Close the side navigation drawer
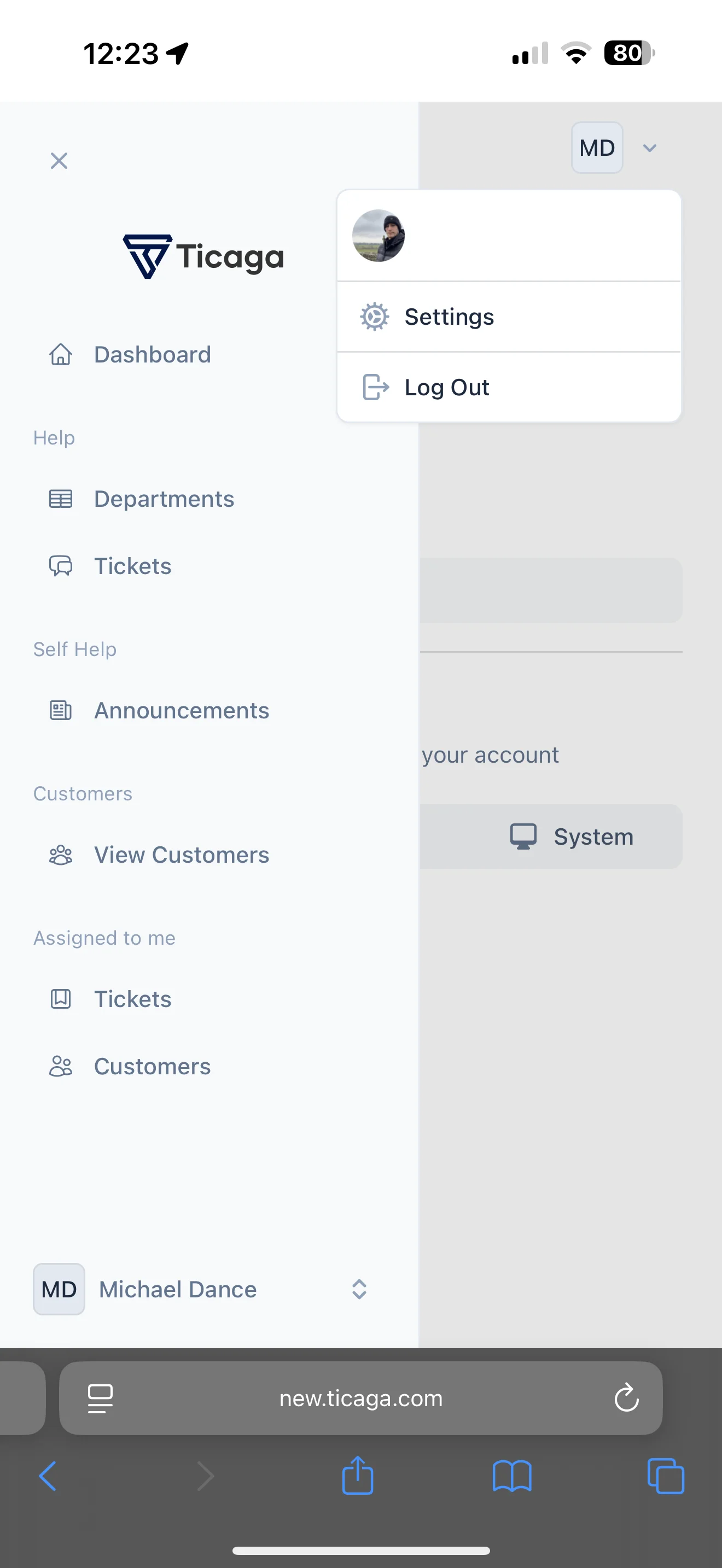722x1568 pixels. coord(59,161)
